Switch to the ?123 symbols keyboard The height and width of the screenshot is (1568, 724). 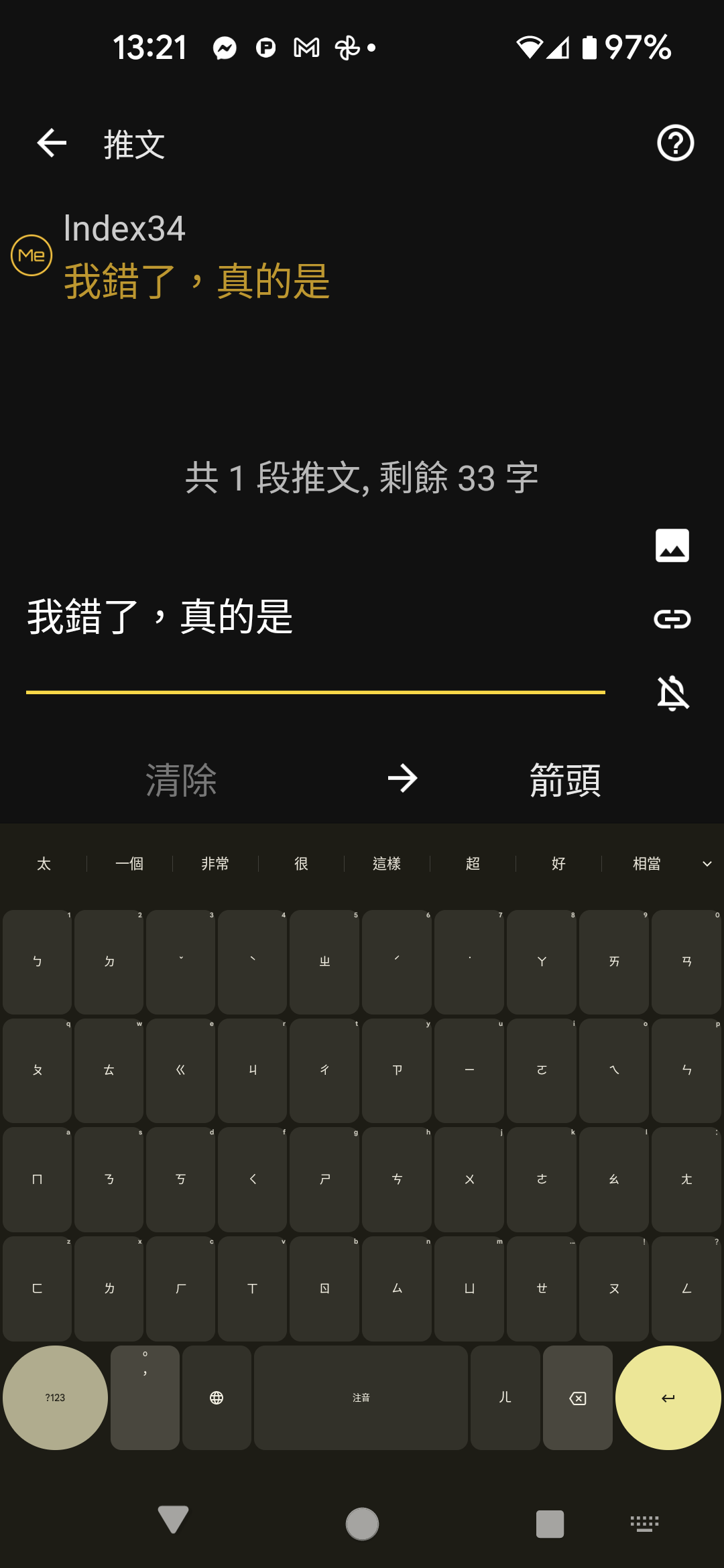click(x=55, y=1398)
